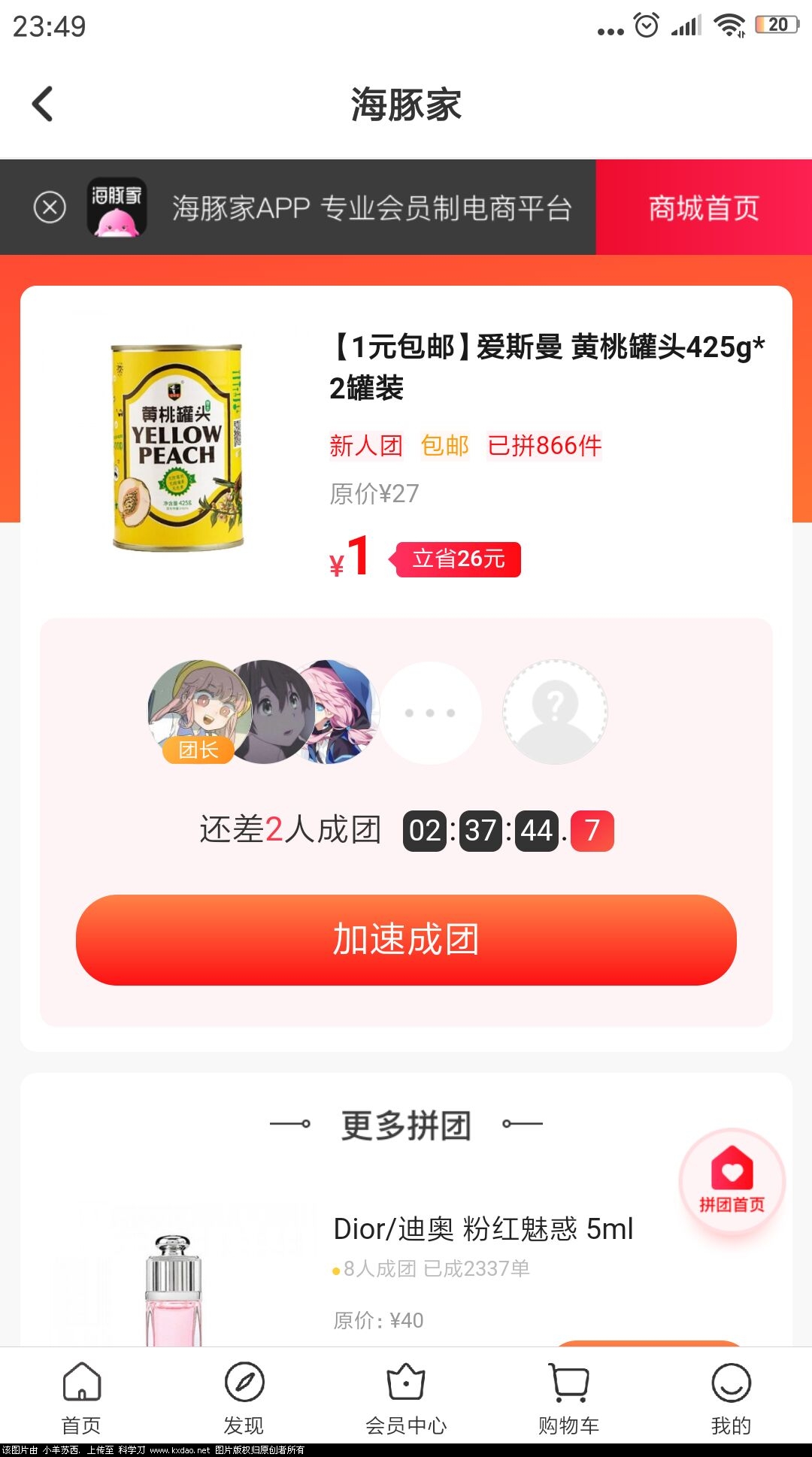Viewport: 812px width, 1457px height.
Task: Open the 会员中心 tab
Action: click(406, 1397)
